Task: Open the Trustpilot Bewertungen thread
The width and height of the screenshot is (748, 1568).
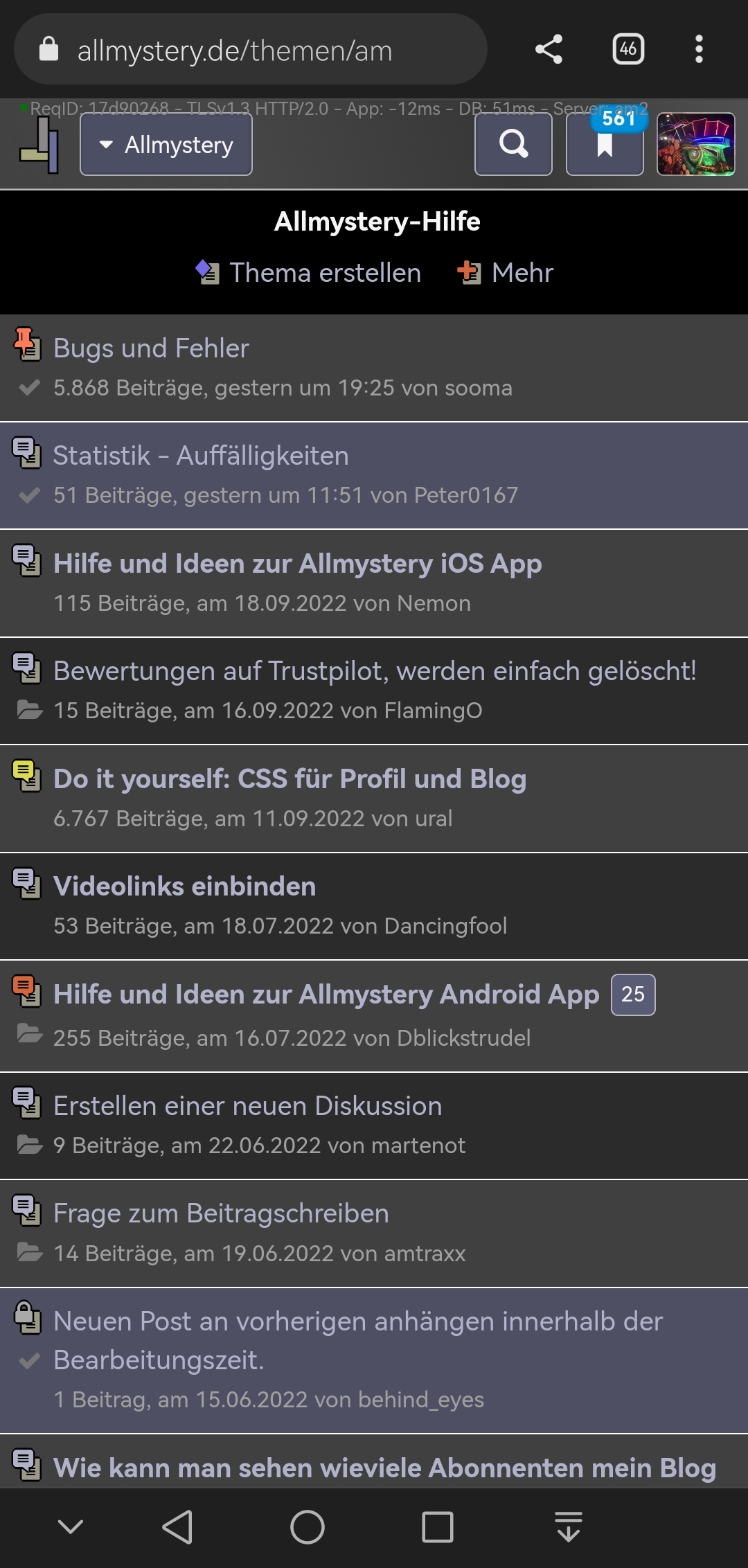Action: [375, 671]
